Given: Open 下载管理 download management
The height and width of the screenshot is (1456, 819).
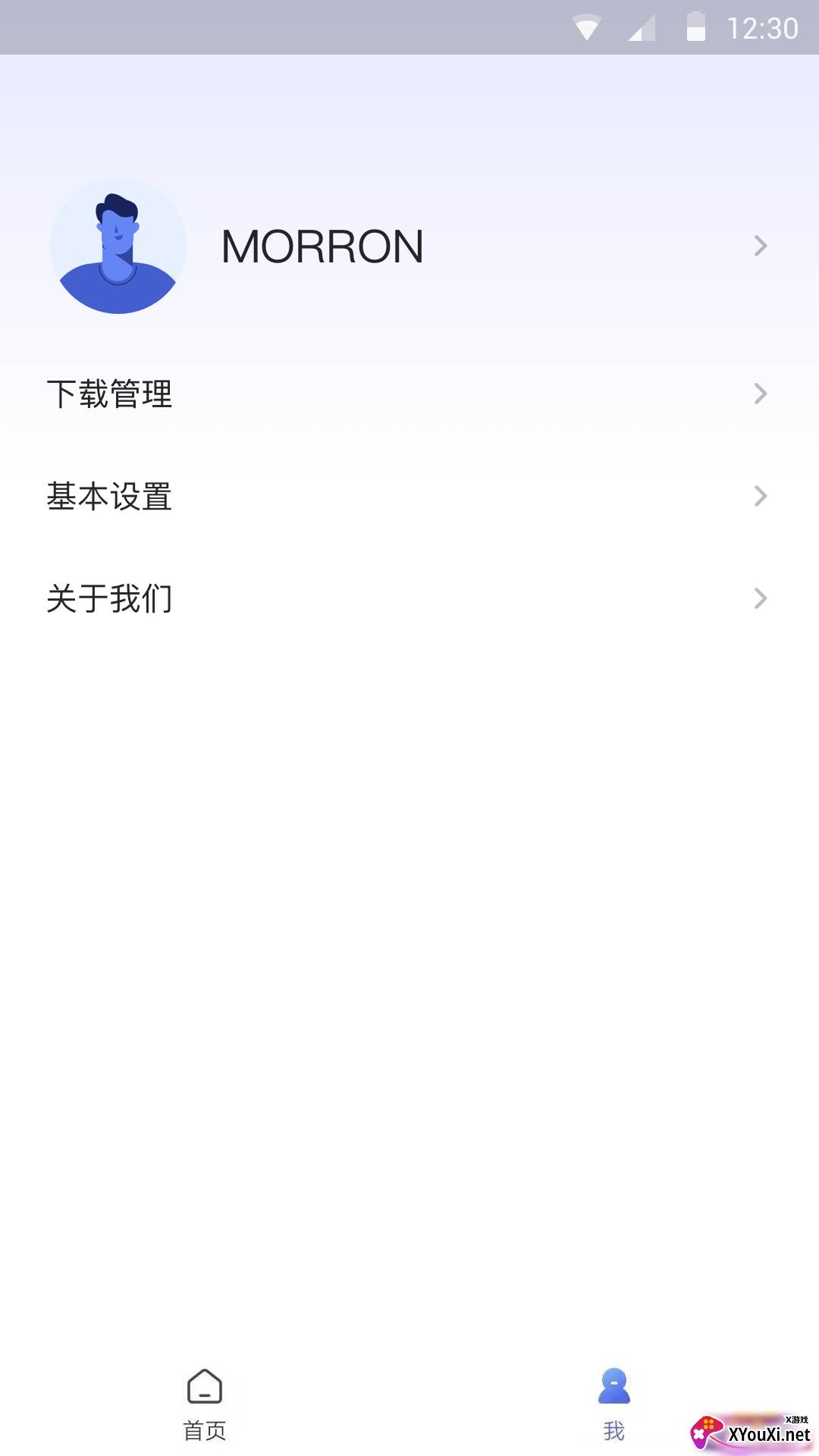Looking at the screenshot, I should pos(409,394).
